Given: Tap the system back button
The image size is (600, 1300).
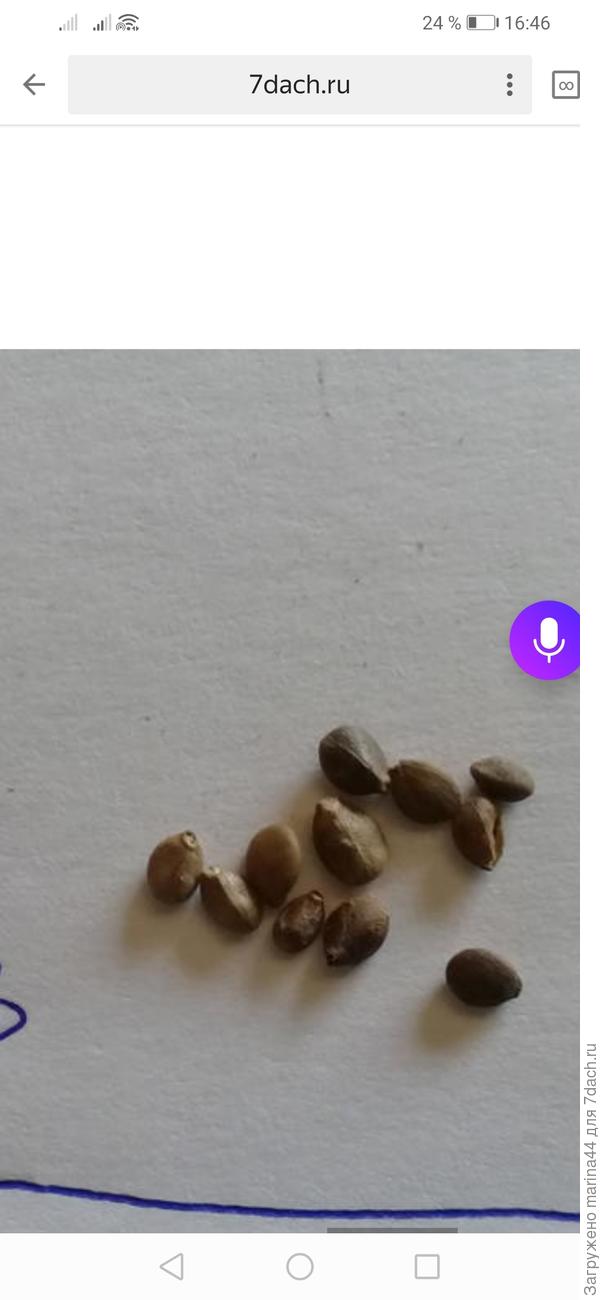Looking at the screenshot, I should (172, 1267).
